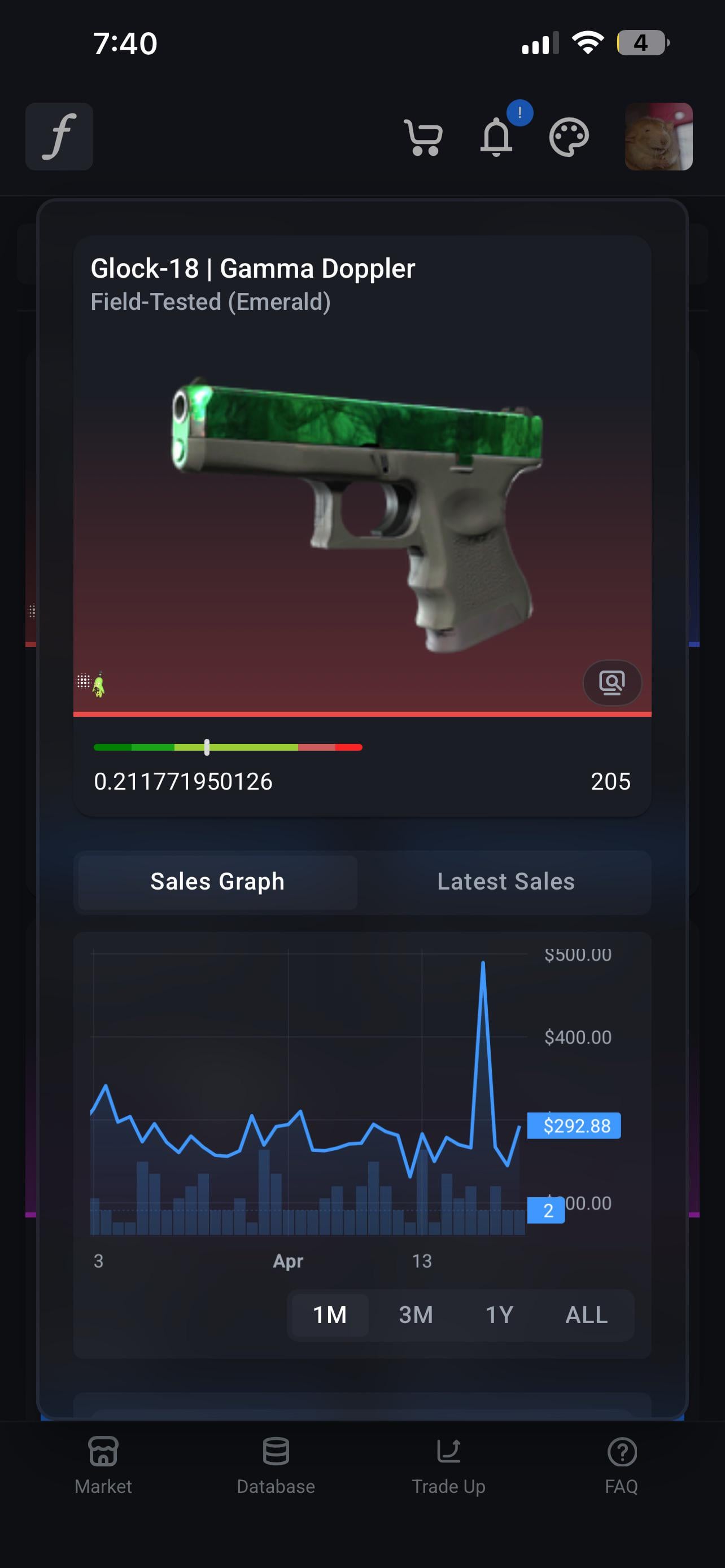725x1568 pixels.
Task: Switch to the Latest Sales tab
Action: [505, 882]
